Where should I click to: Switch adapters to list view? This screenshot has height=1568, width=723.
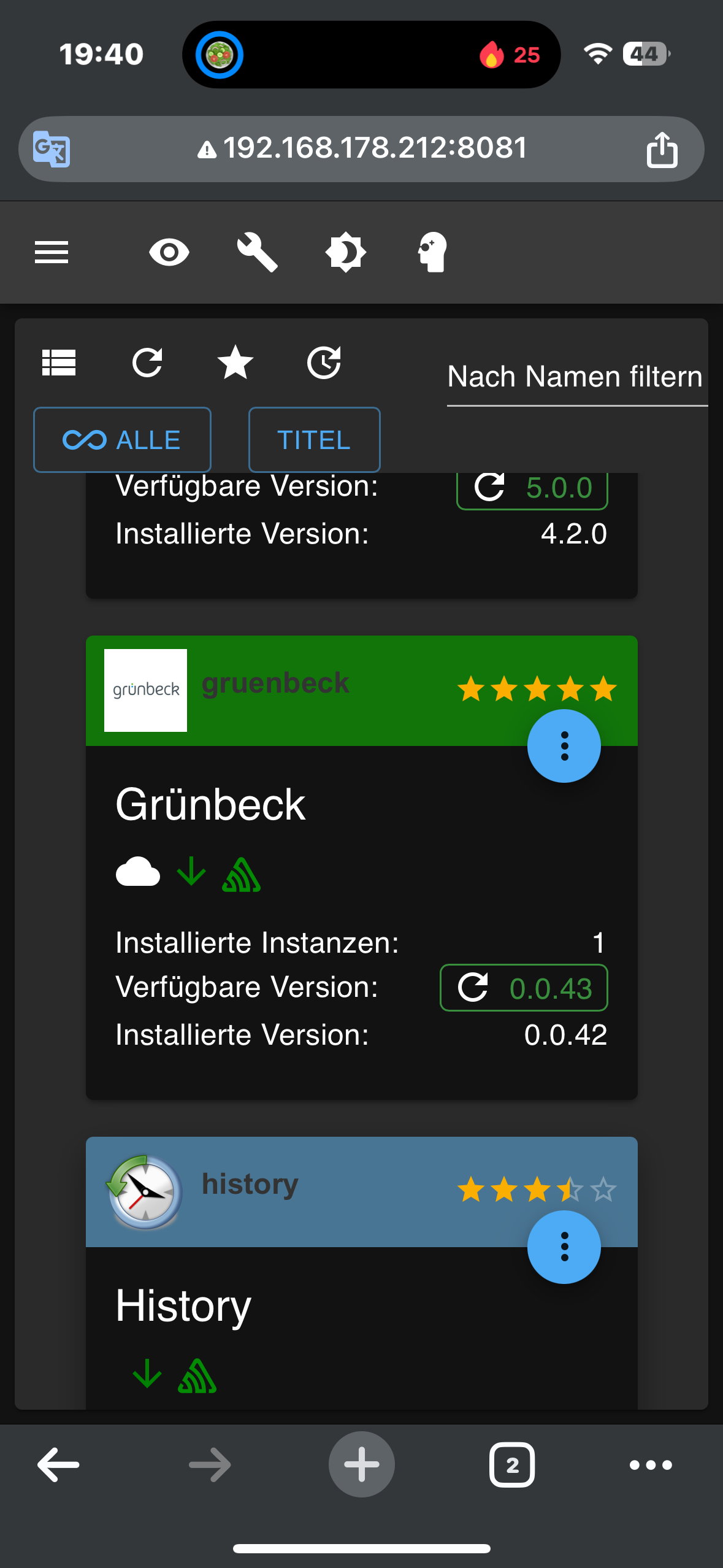pos(59,363)
